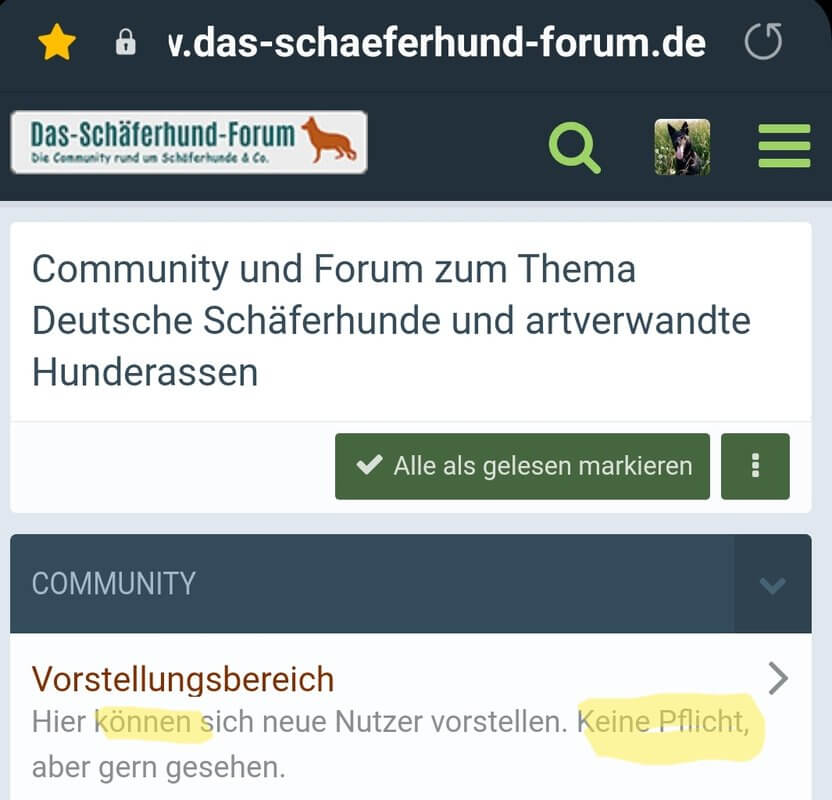
Task: Open the three-dot options button
Action: (755, 466)
